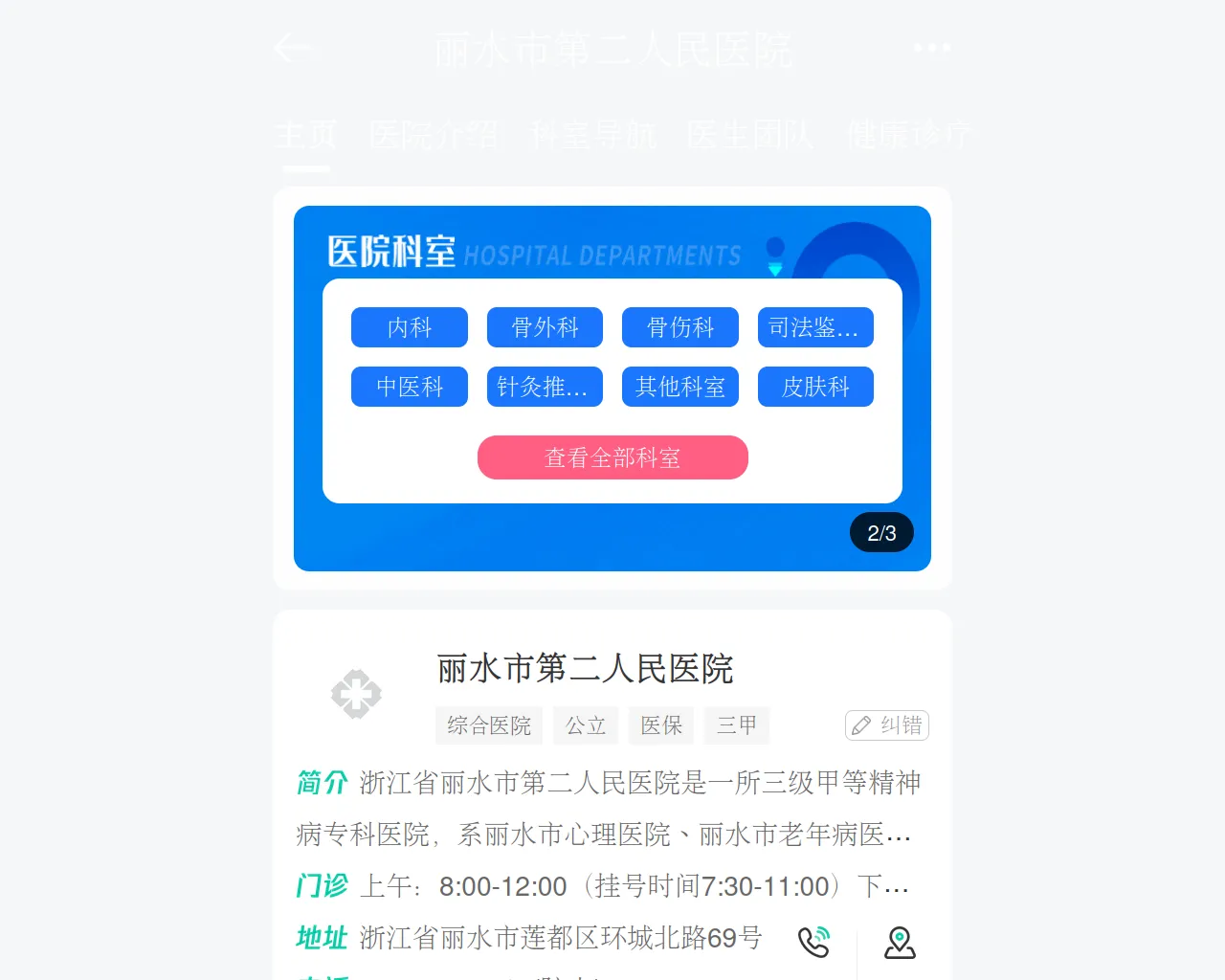Viewport: 1225px width, 980px height.
Task: View all departments via 查看全部科室
Action: pyautogui.click(x=612, y=457)
